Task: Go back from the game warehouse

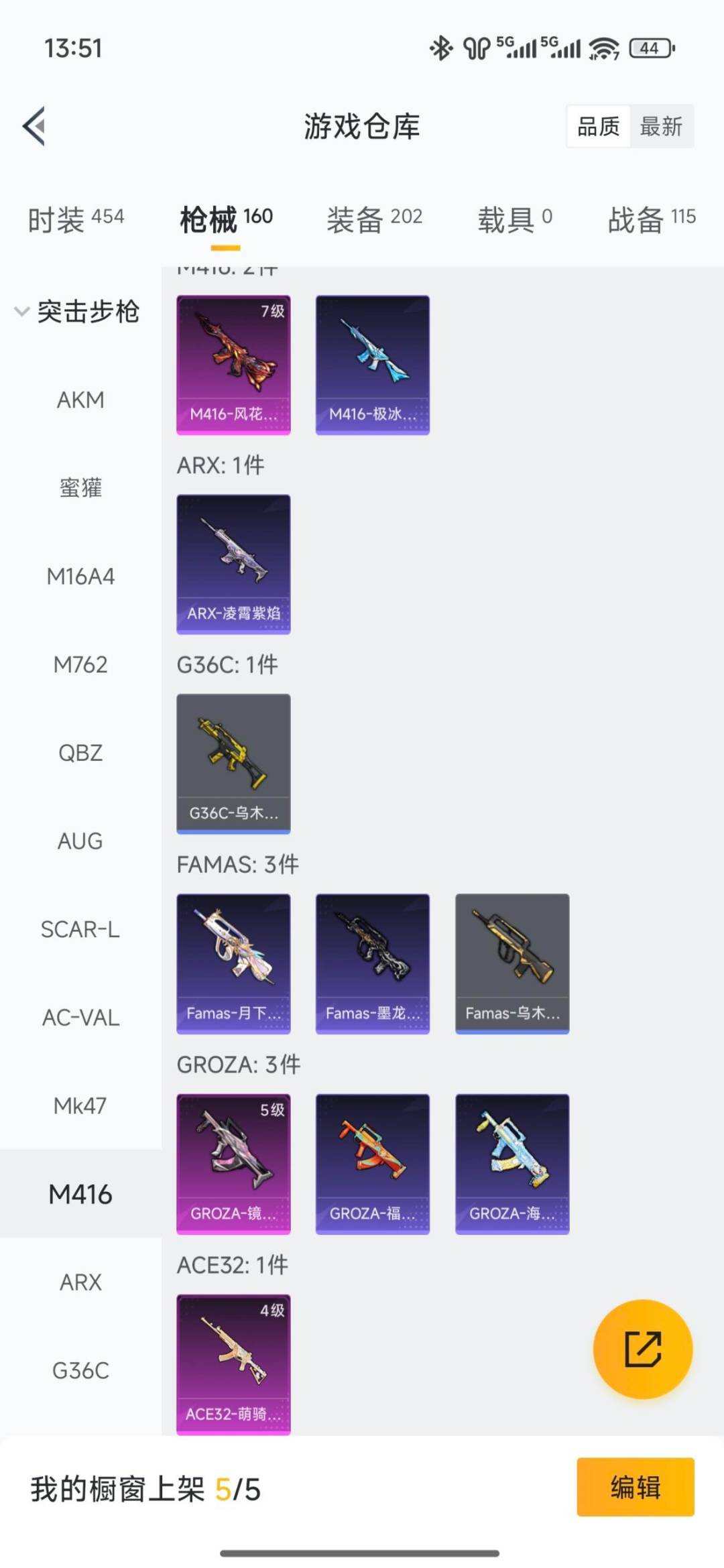Action: pos(34,126)
